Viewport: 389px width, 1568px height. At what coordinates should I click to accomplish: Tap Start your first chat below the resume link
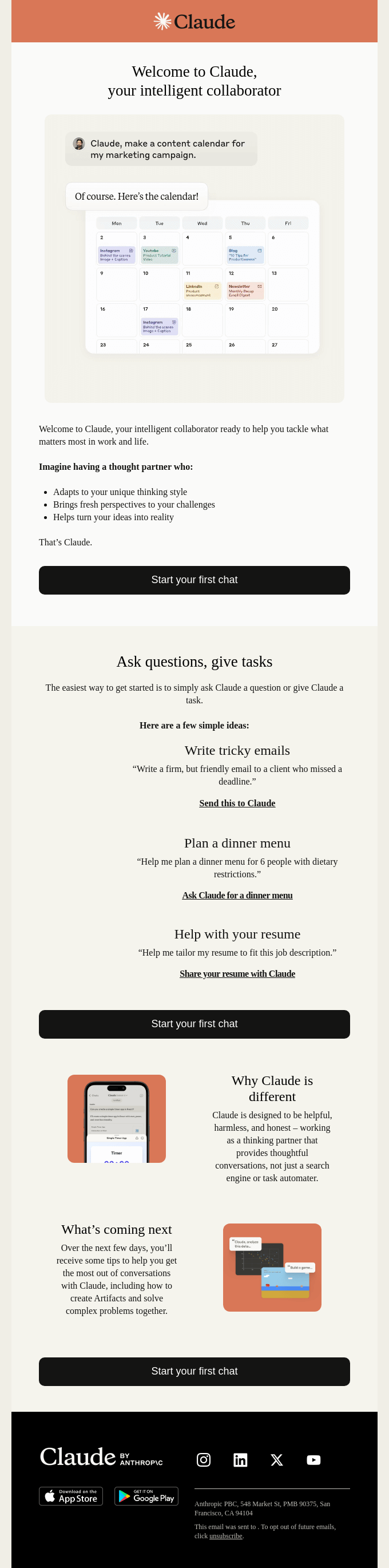(x=194, y=1024)
